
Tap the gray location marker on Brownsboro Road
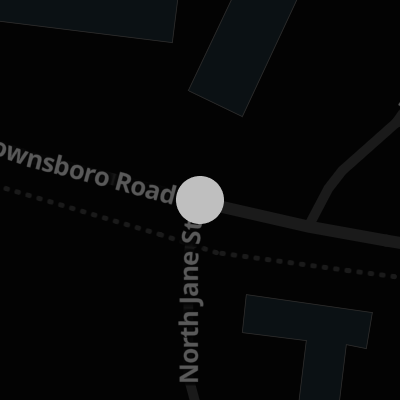[200, 200]
